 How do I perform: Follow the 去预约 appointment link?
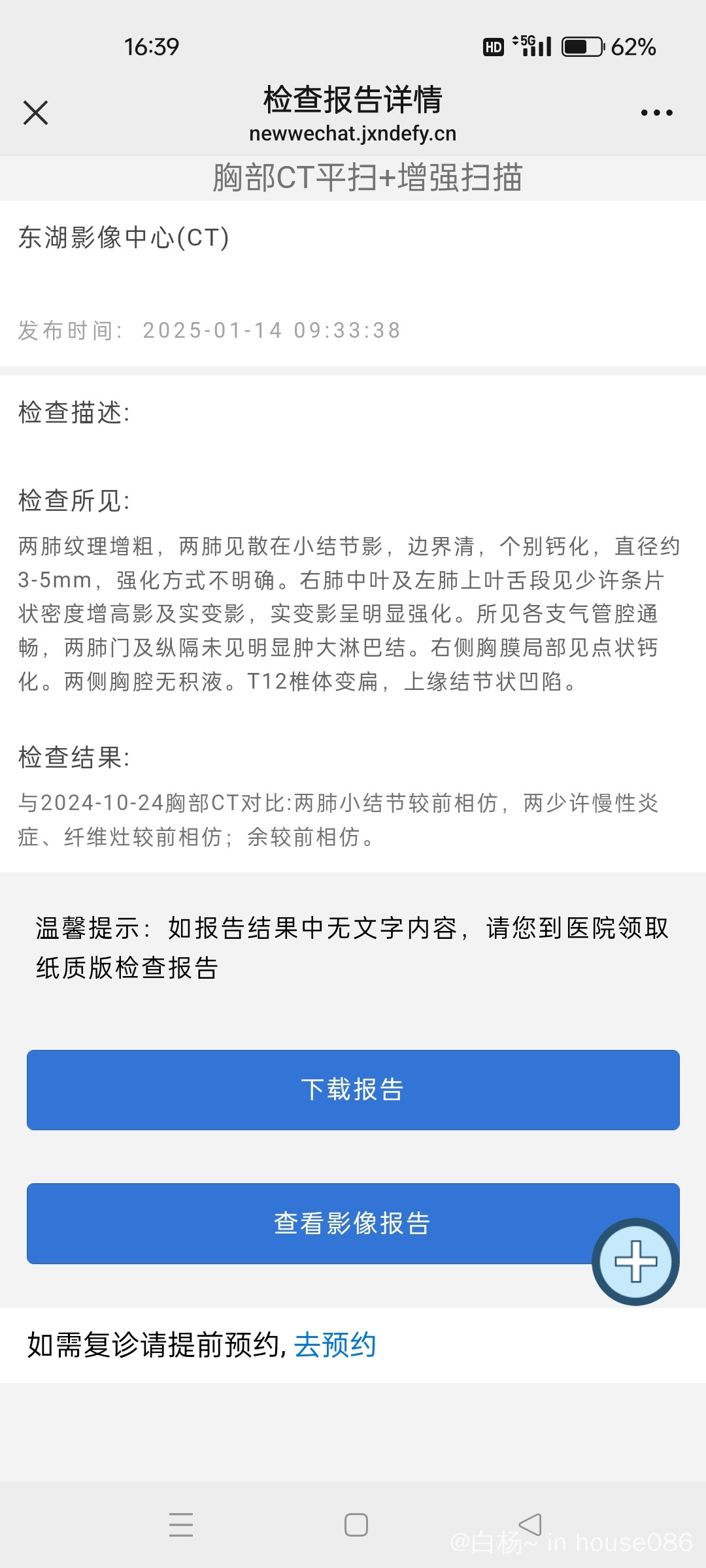335,1345
